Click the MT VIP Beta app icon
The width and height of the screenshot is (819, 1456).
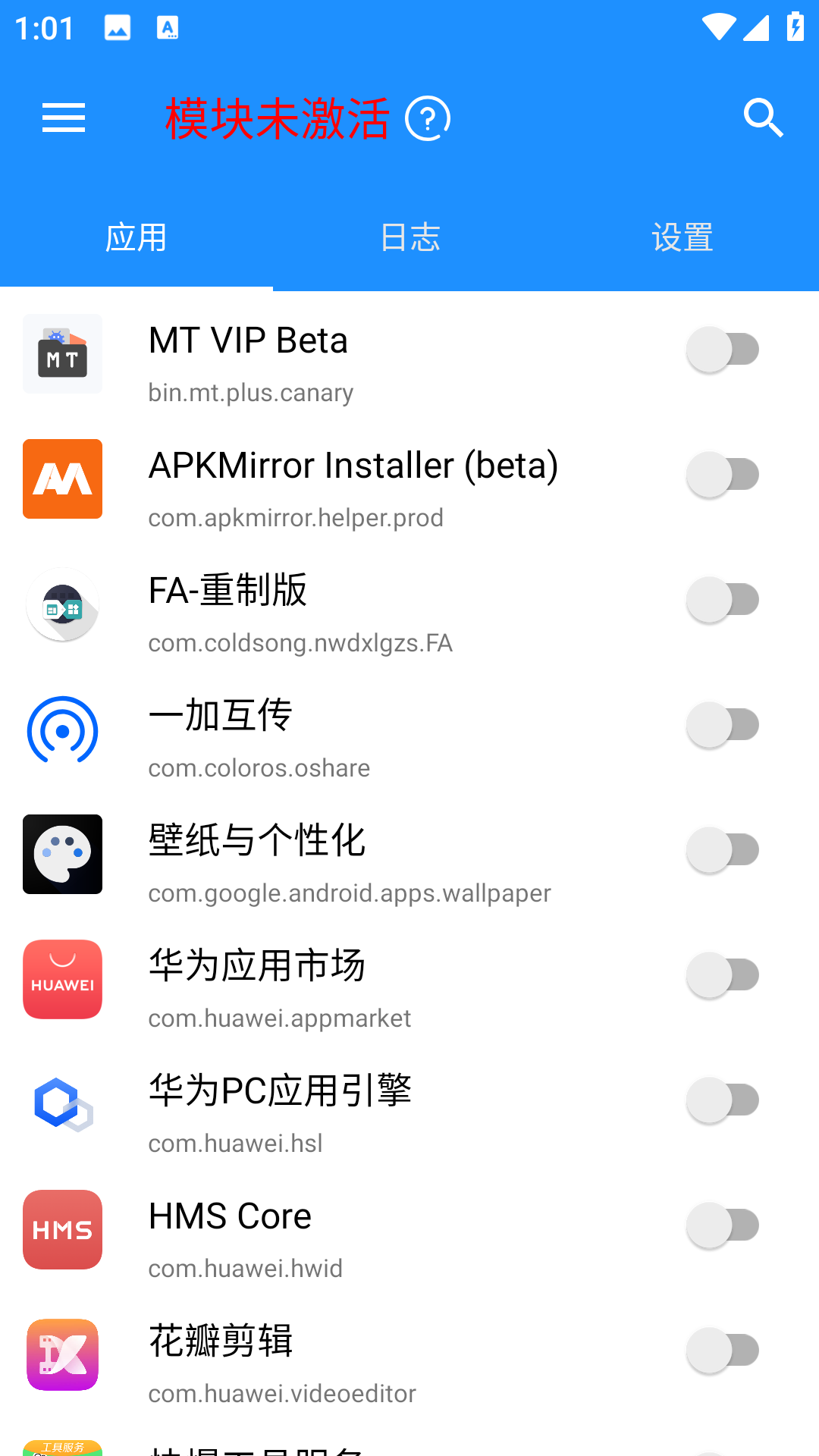pyautogui.click(x=62, y=353)
